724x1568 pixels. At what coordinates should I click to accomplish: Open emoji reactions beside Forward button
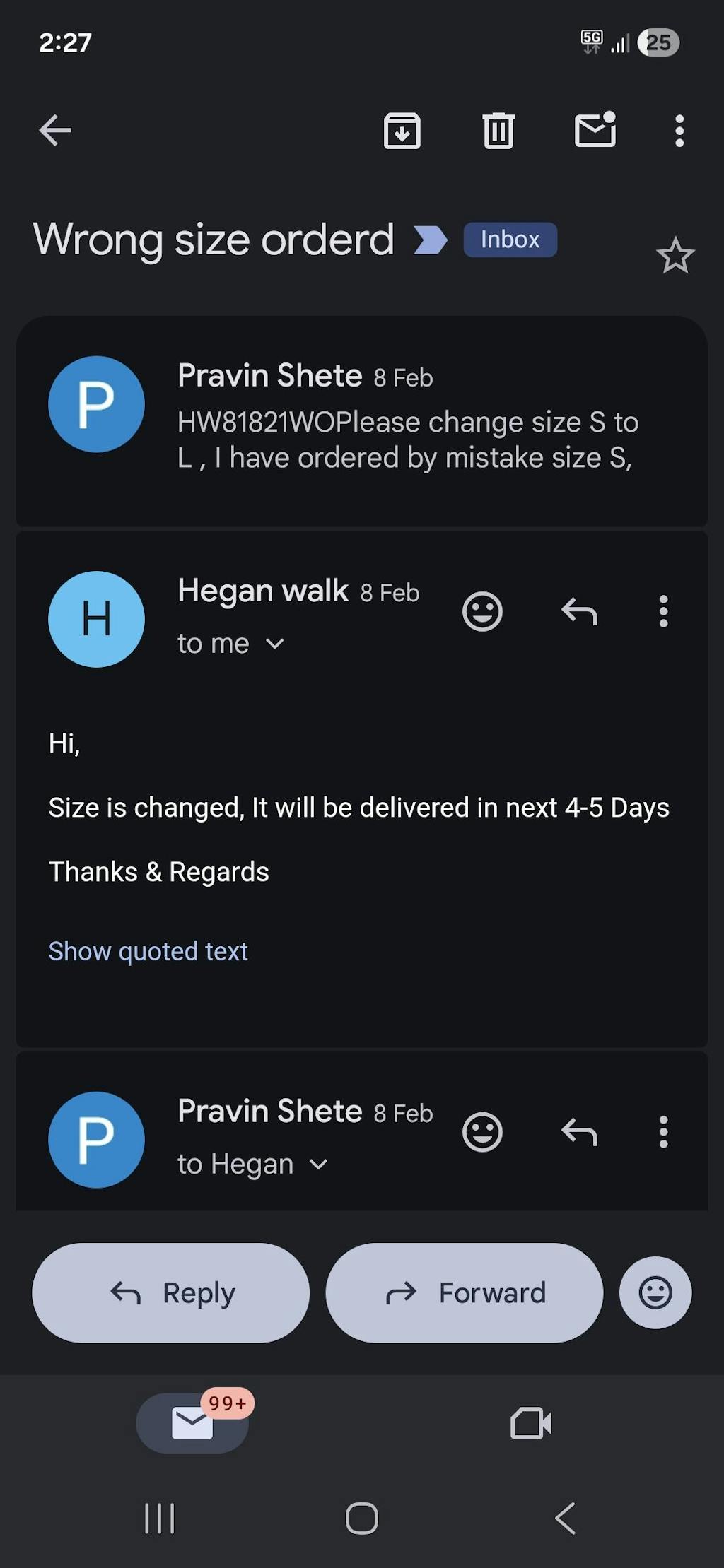click(x=655, y=1293)
